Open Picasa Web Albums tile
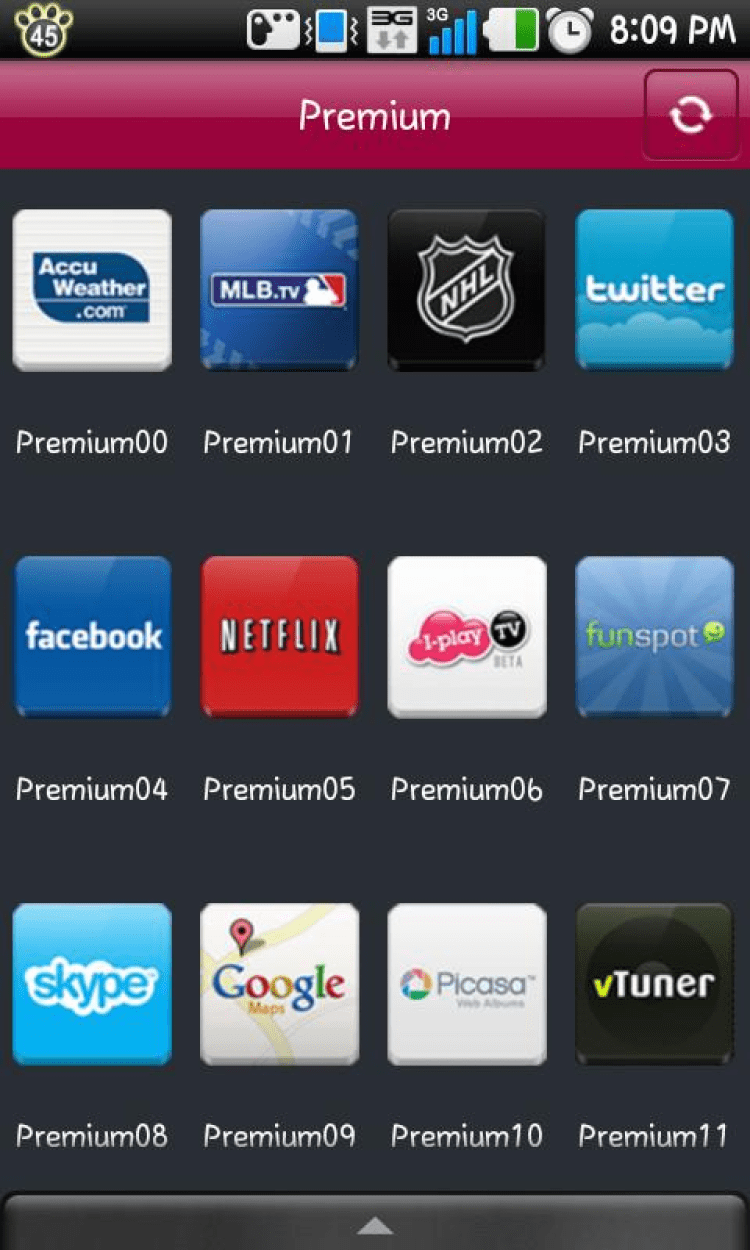The height and width of the screenshot is (1250, 750). (466, 984)
